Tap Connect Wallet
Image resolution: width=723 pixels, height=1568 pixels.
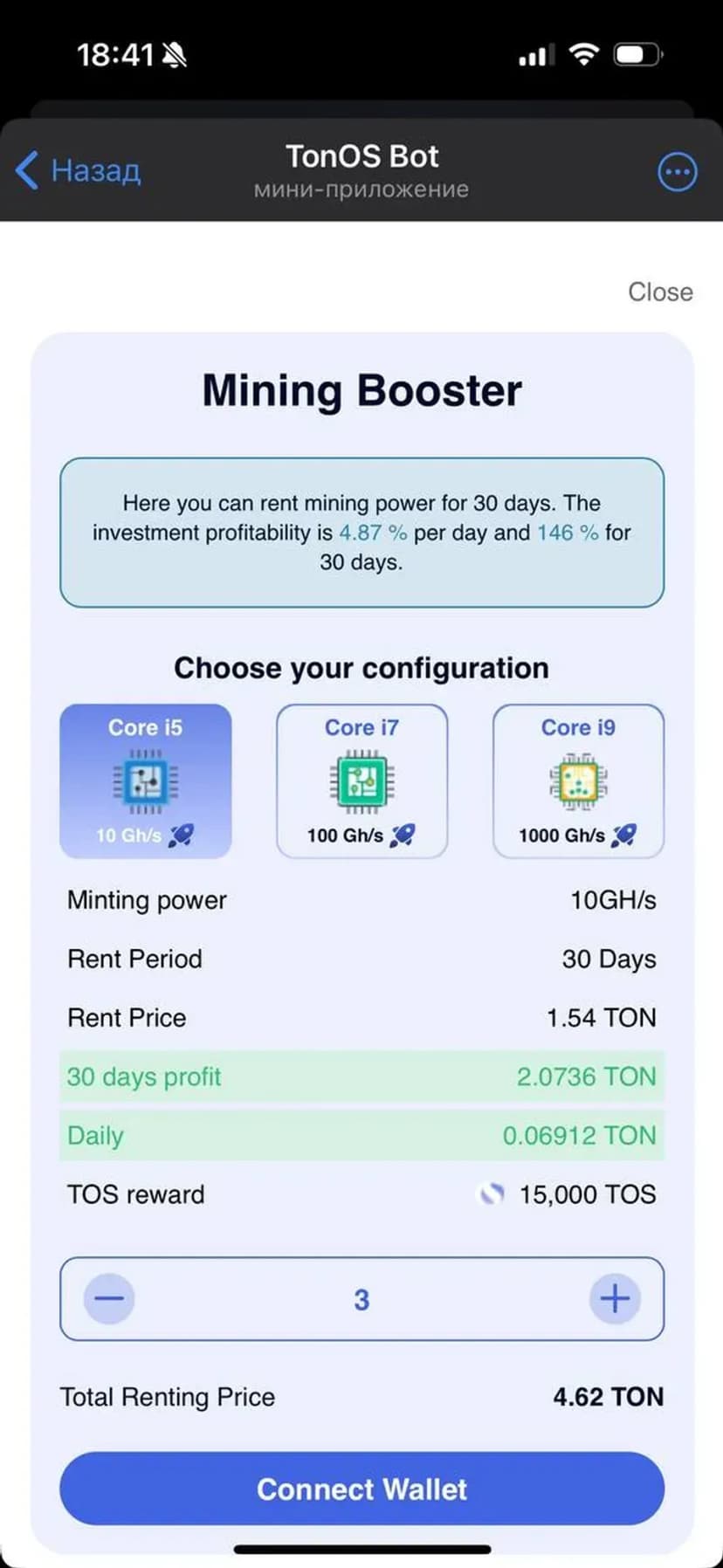(361, 1489)
